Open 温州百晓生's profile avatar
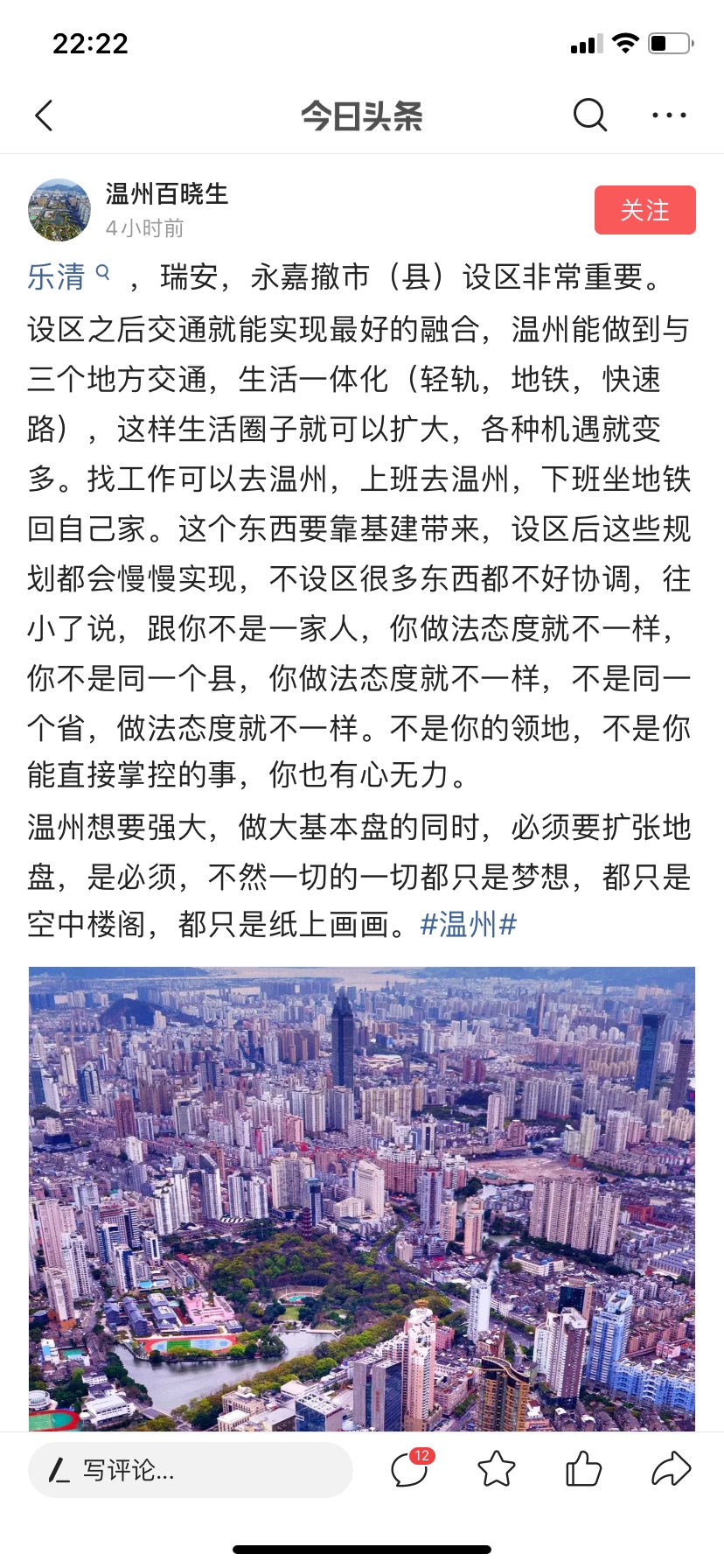The height and width of the screenshot is (1568, 724). coord(59,210)
